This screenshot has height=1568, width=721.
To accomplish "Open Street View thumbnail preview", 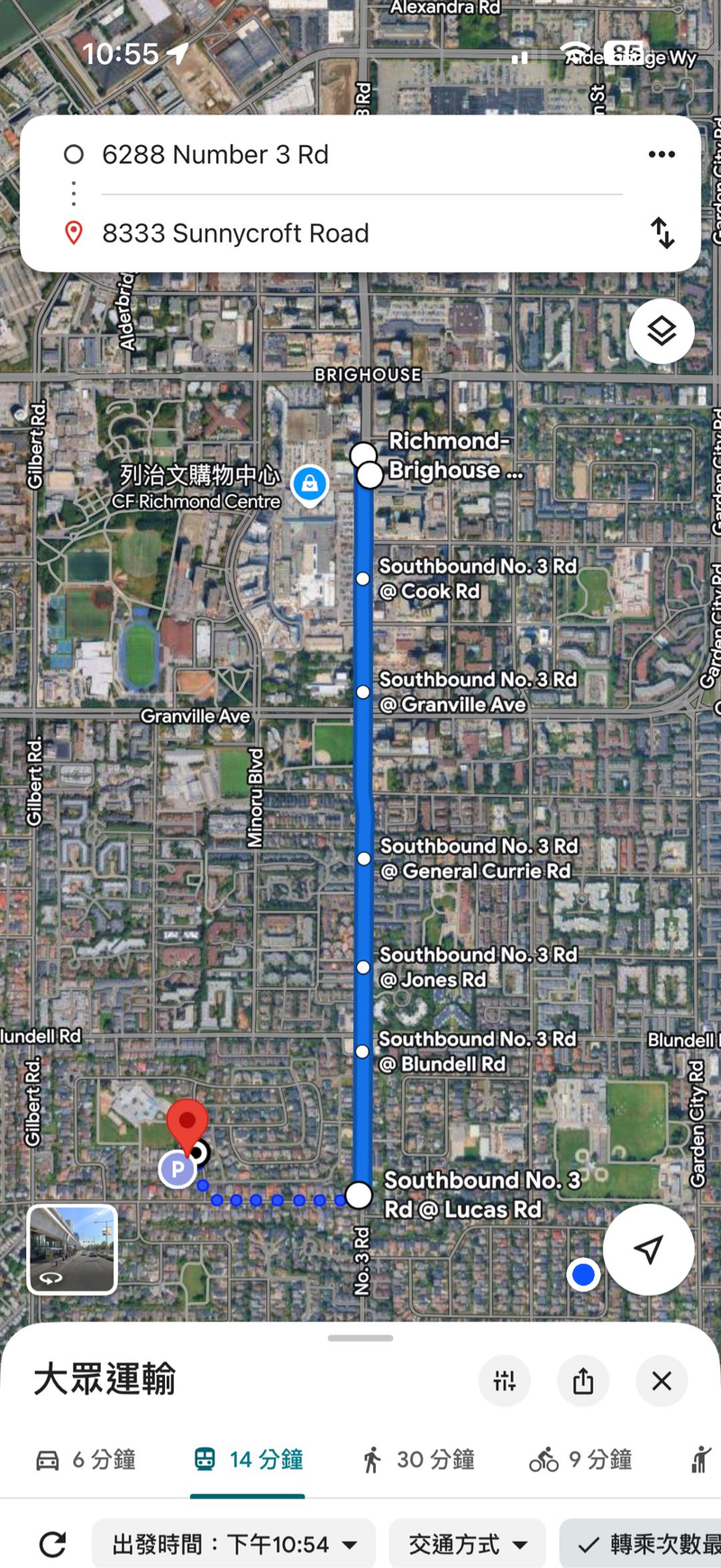I will tap(73, 1250).
